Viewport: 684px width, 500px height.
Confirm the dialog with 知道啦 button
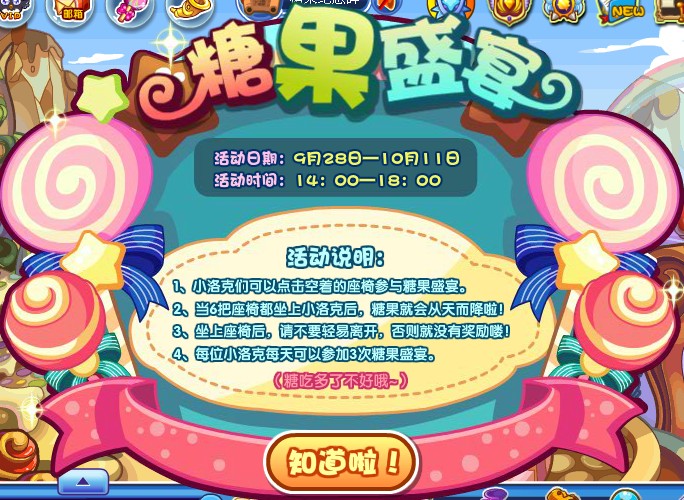[340, 462]
